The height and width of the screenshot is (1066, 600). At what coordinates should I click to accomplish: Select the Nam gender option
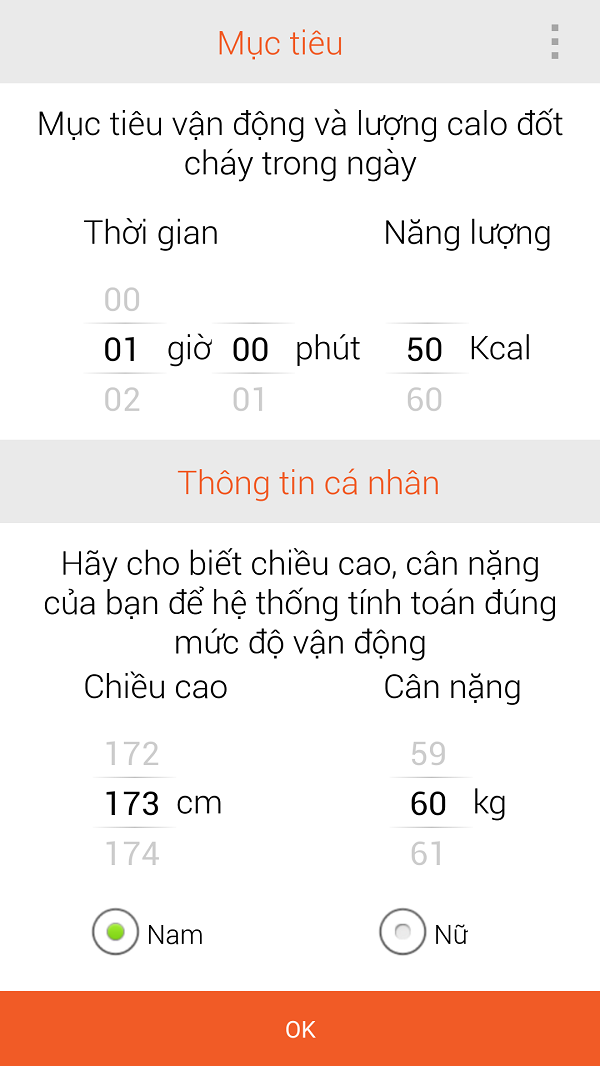(115, 933)
